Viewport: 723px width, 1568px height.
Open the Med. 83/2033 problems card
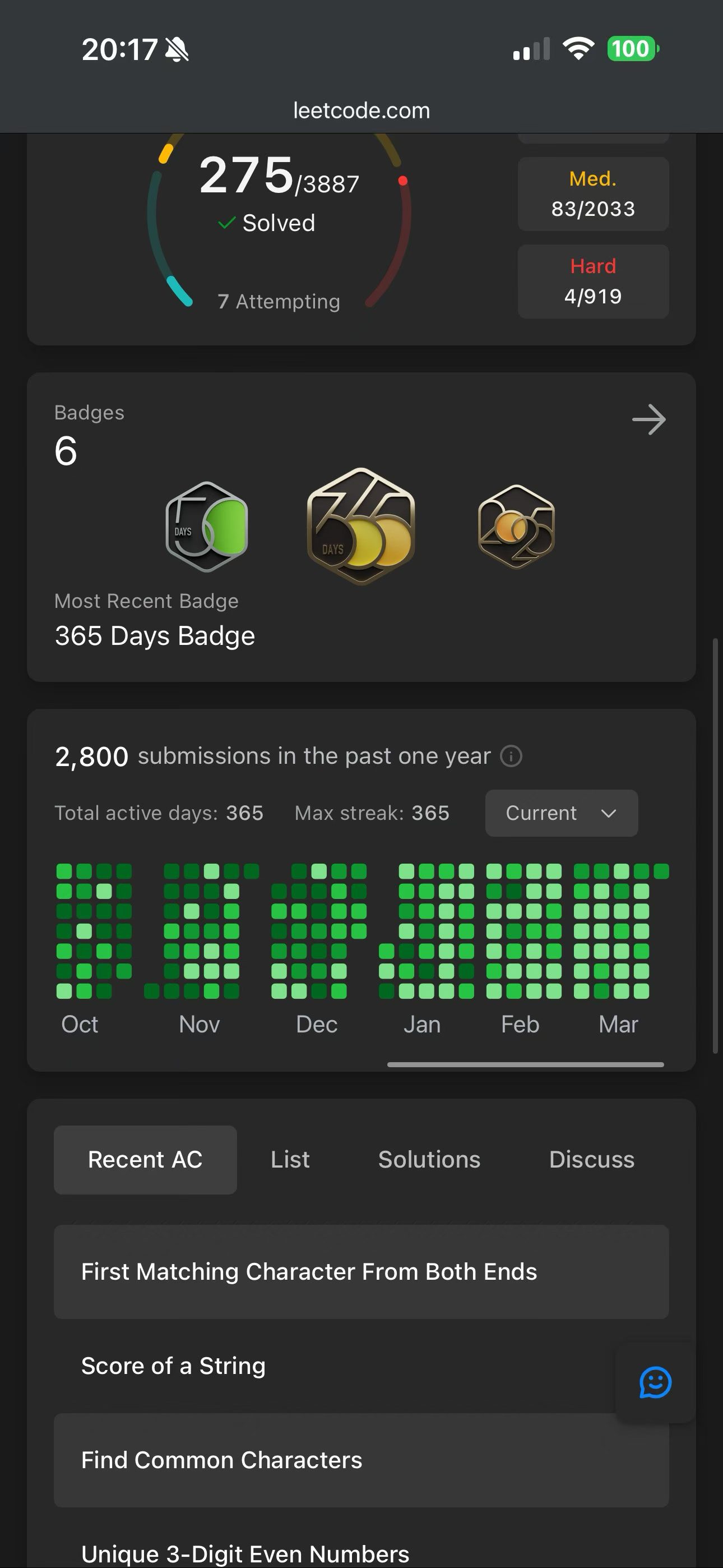click(x=593, y=194)
